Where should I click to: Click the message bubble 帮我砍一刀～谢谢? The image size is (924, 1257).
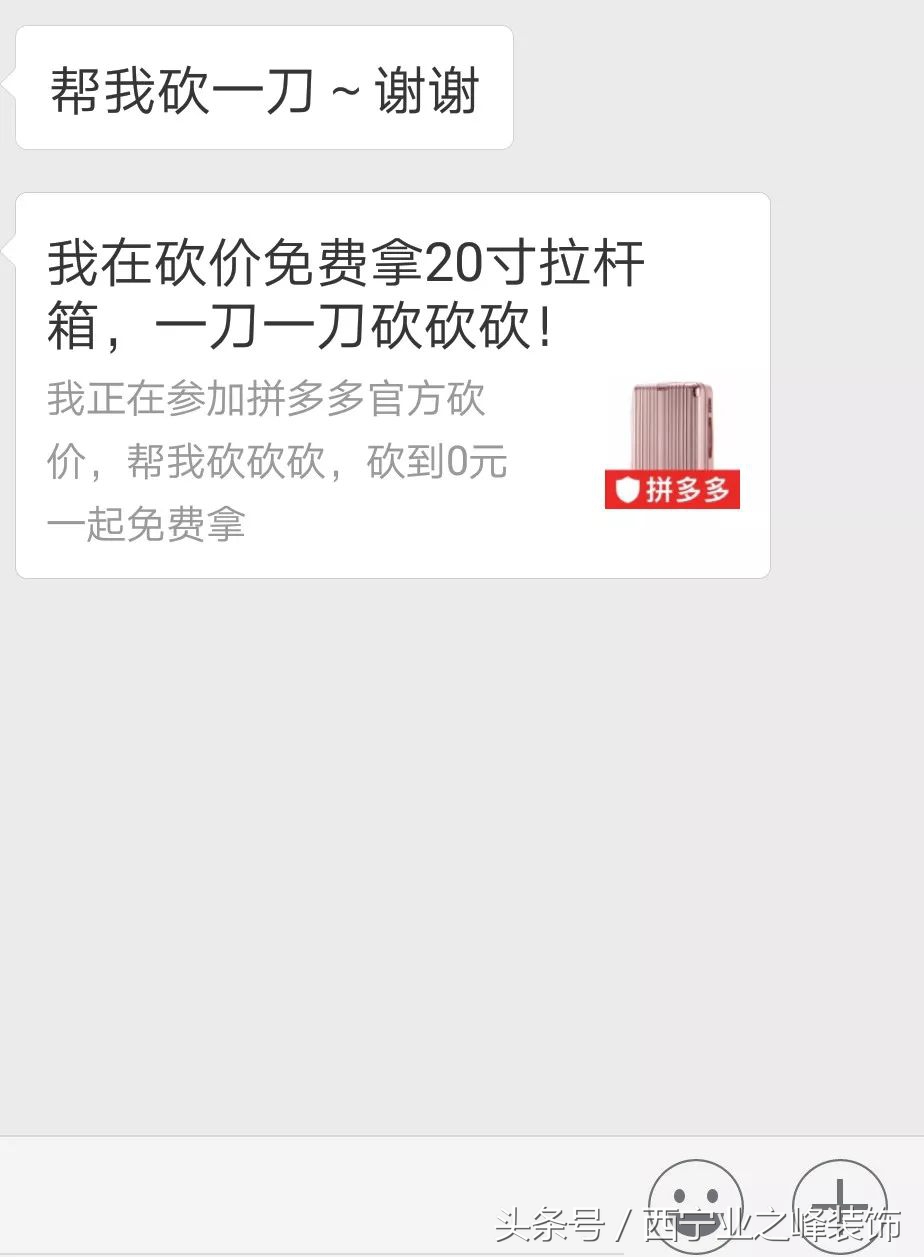pos(263,88)
